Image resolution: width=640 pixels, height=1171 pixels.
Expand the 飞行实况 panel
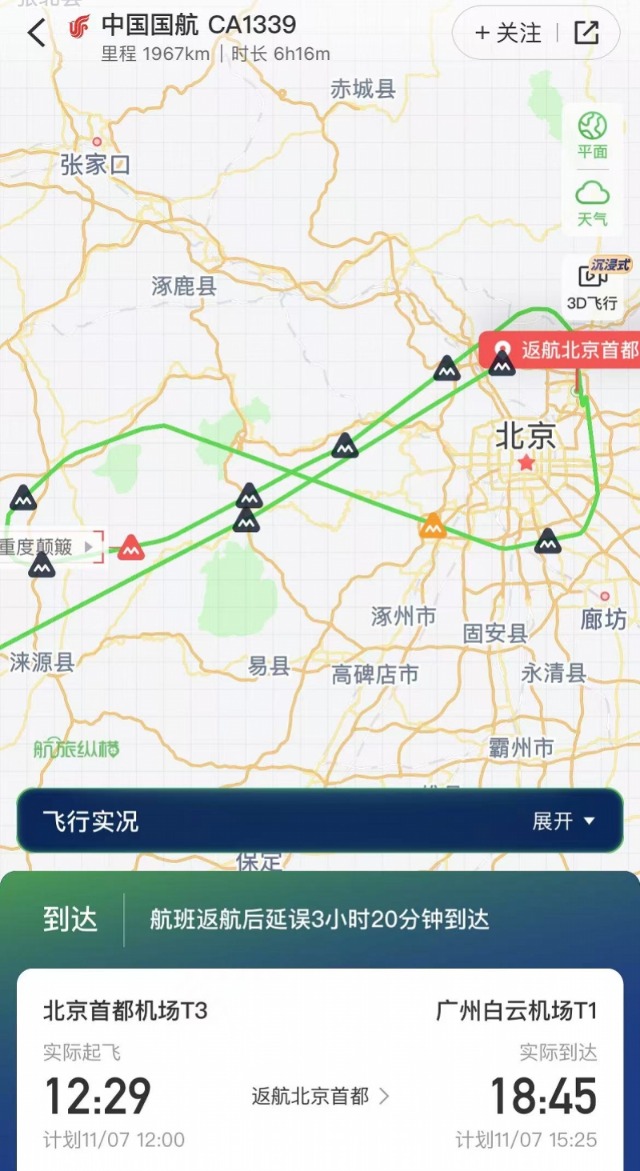[x=563, y=822]
